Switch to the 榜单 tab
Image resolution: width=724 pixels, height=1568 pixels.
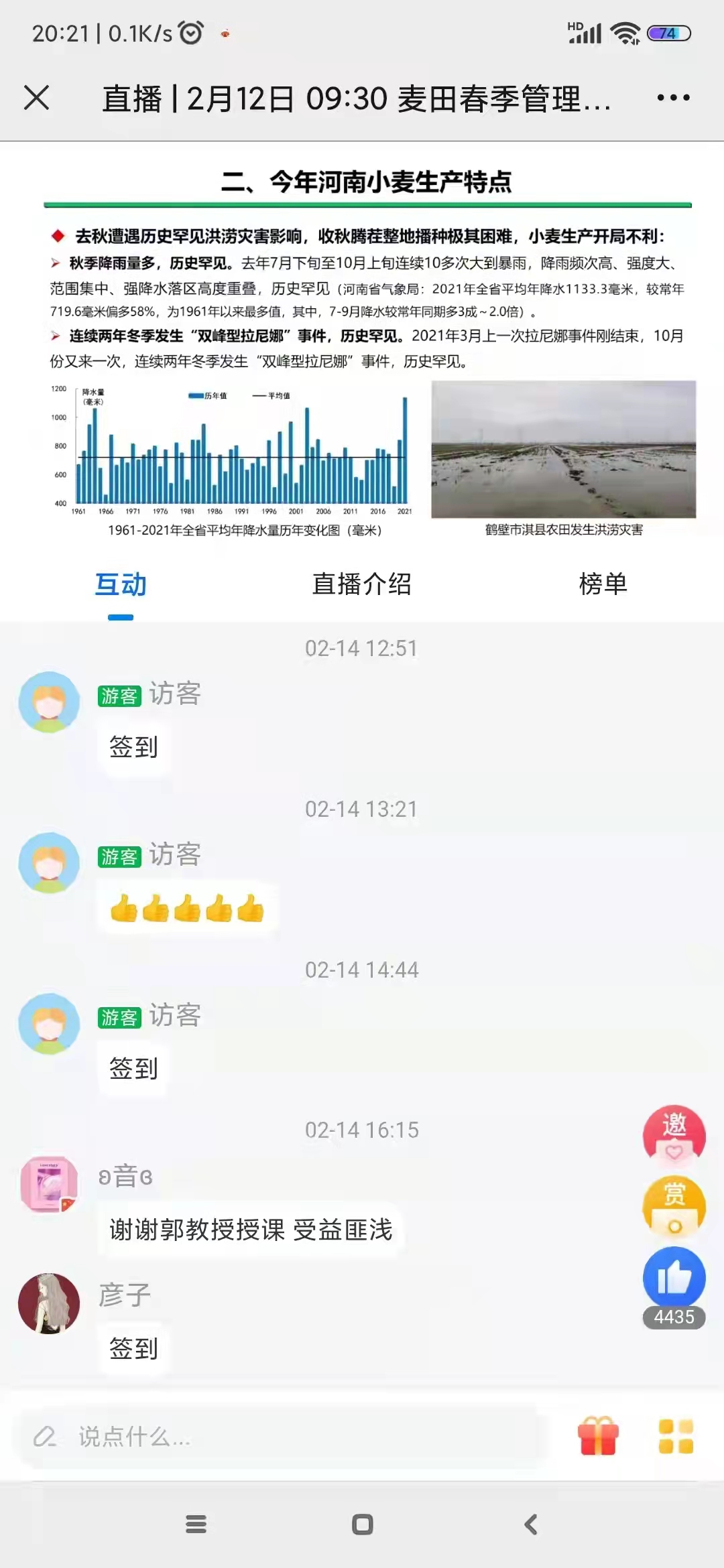tap(604, 584)
